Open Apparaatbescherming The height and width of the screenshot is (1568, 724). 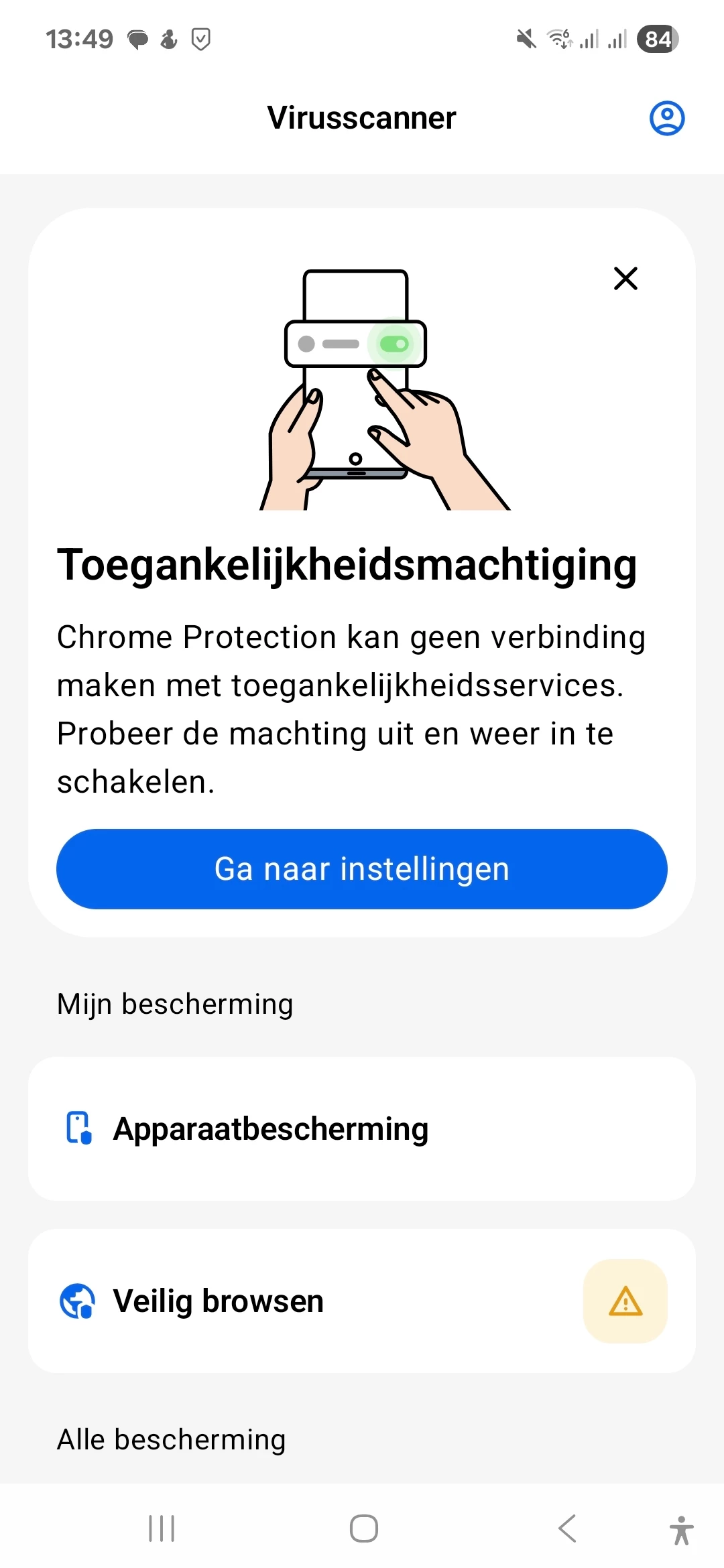pos(362,1128)
